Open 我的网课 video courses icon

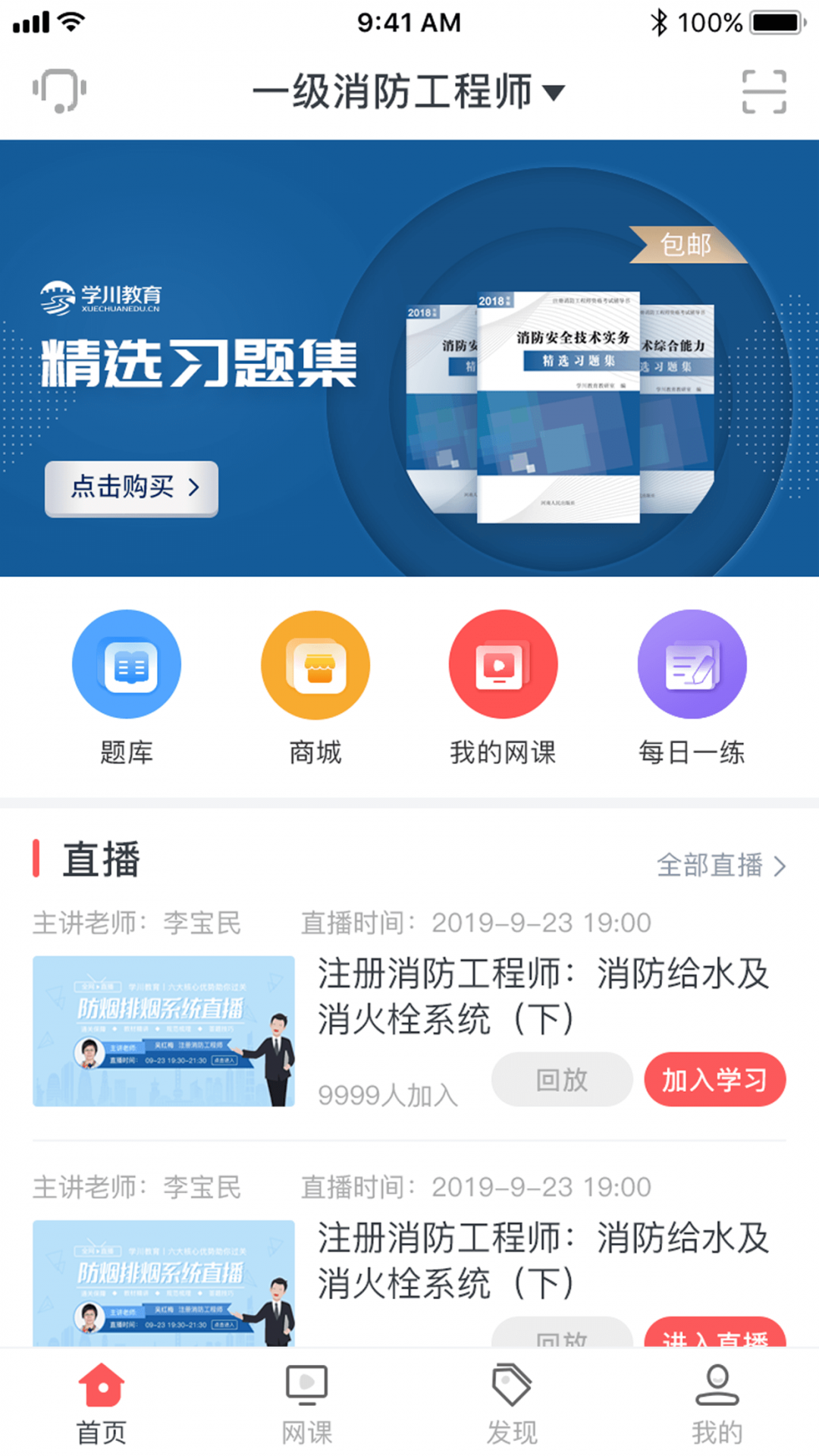pyautogui.click(x=503, y=663)
